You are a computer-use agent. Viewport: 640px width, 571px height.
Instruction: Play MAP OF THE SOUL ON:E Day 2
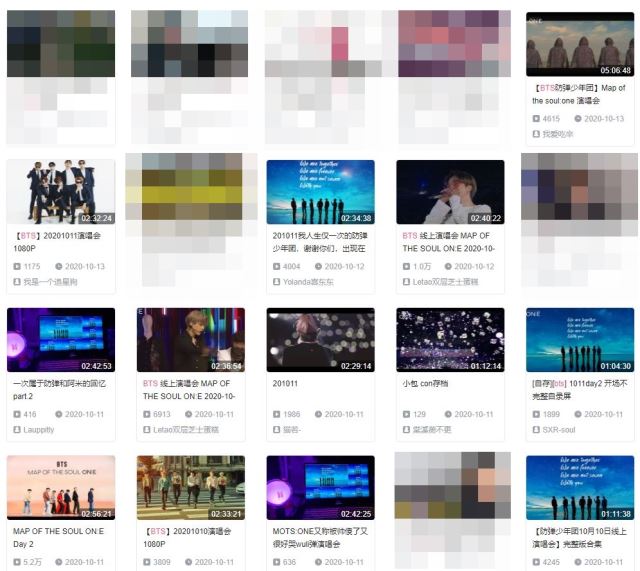(x=61, y=487)
